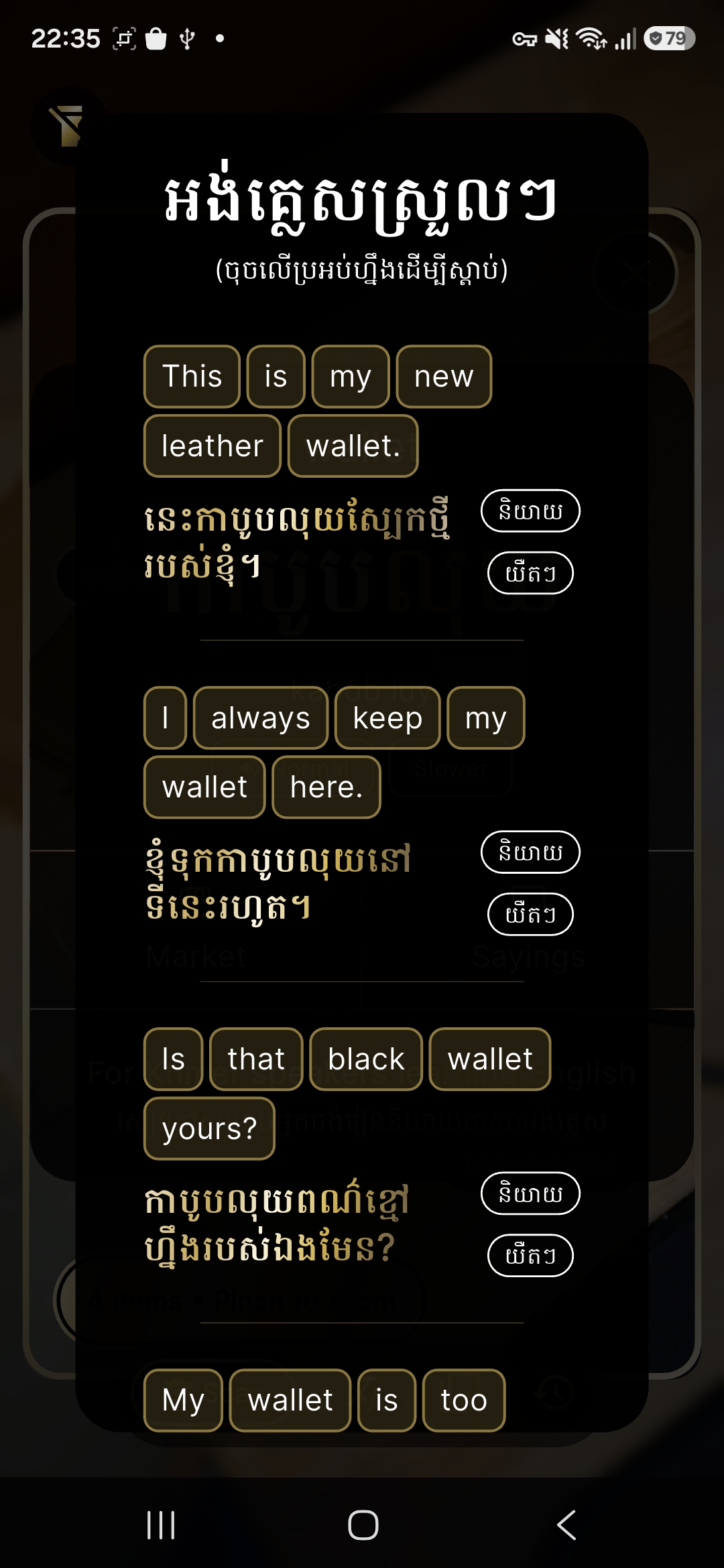Tap យឺតៗ button for the leather wallet sentence
Viewport: 724px width, 1568px height.
(x=530, y=573)
